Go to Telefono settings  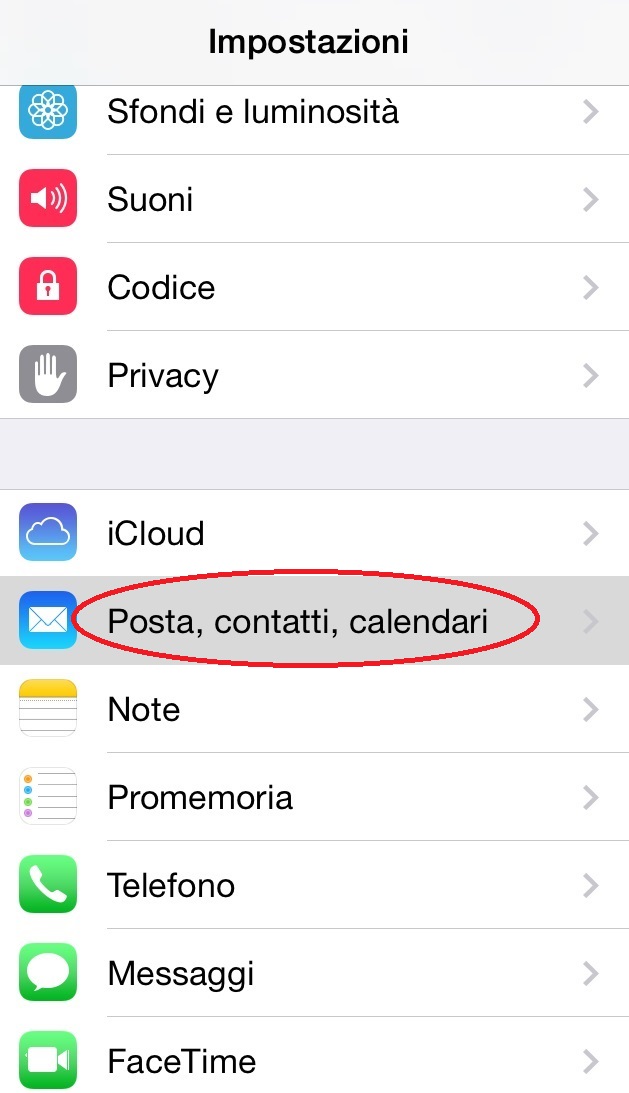171,886
